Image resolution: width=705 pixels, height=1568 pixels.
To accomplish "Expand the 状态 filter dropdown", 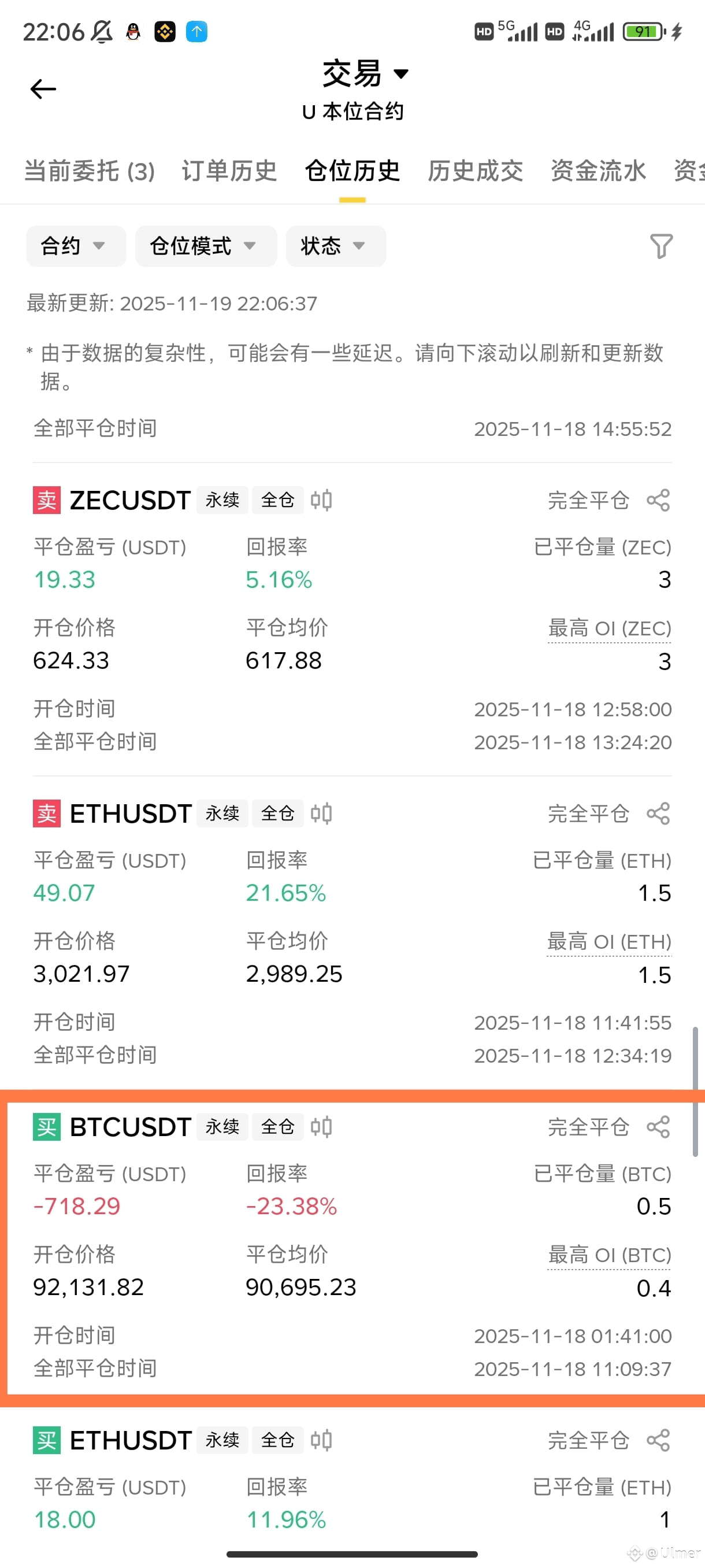I will (335, 246).
